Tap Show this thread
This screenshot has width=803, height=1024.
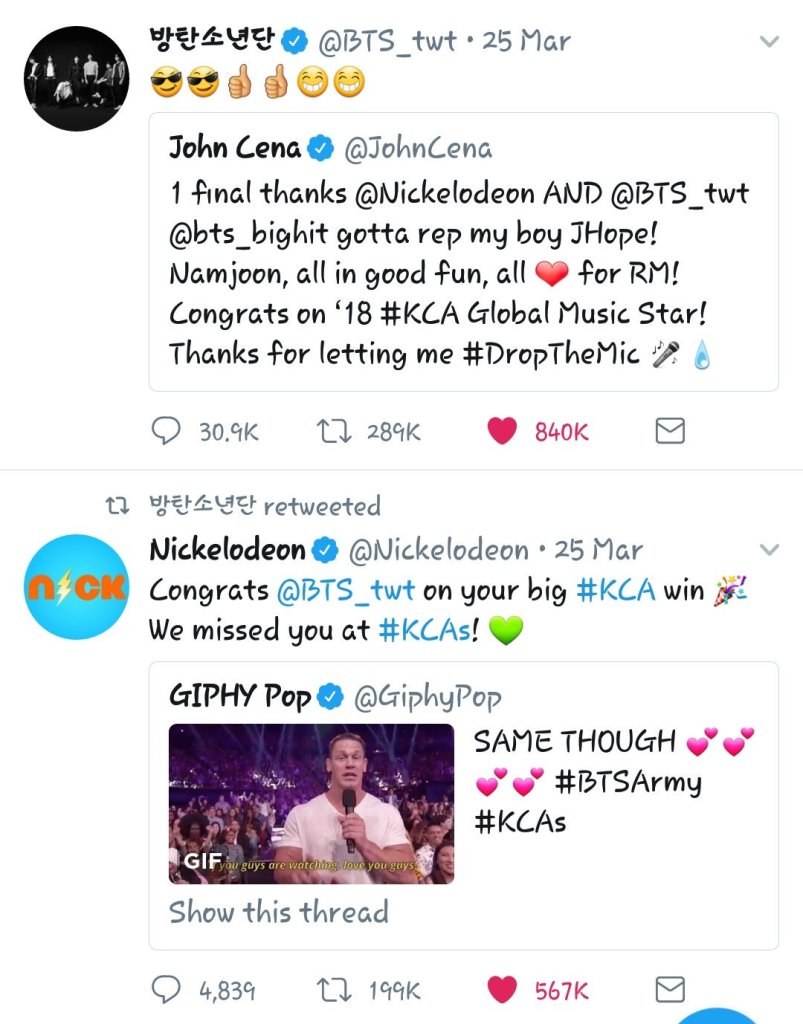tap(278, 912)
